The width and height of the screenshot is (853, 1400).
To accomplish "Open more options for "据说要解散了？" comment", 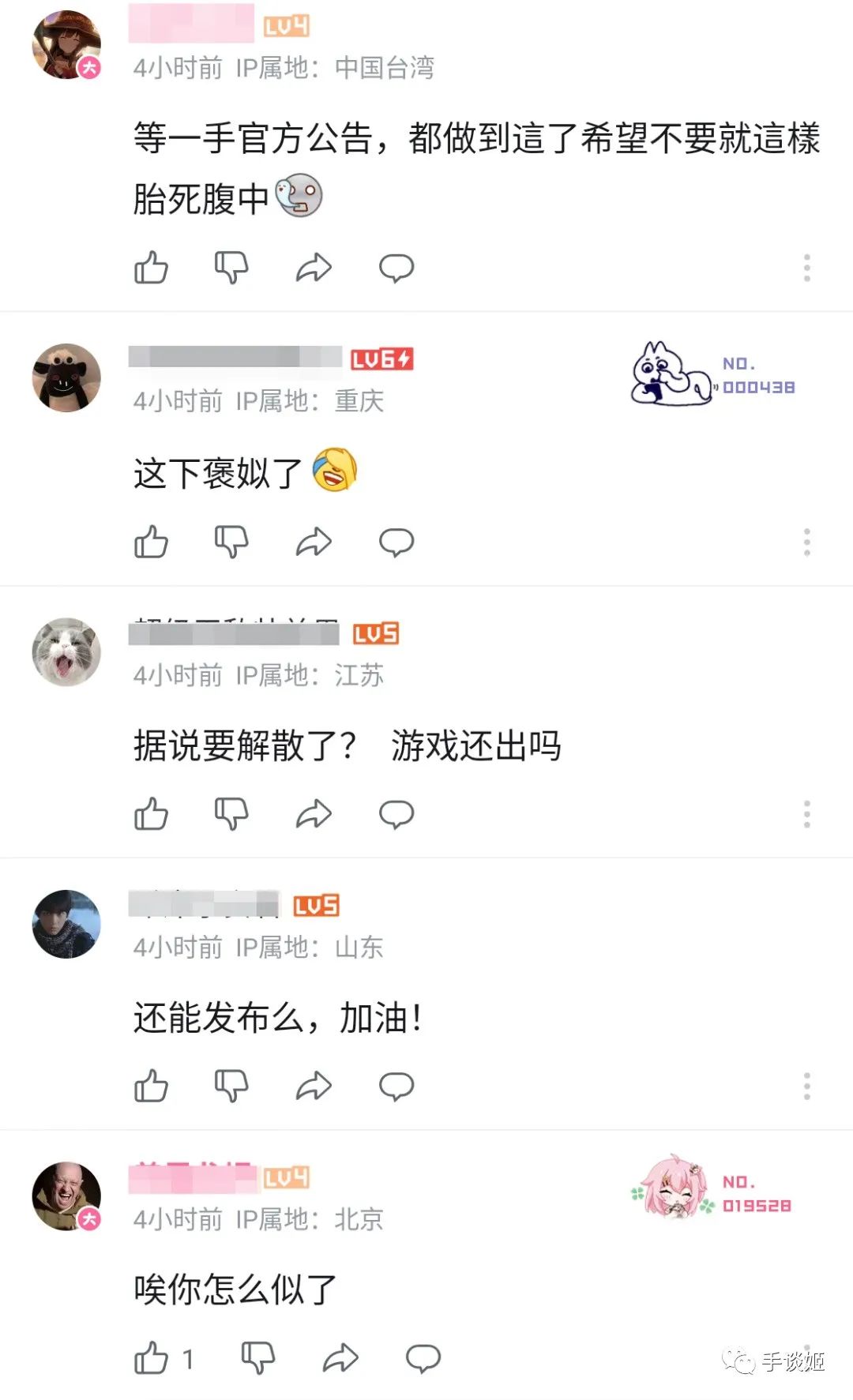I will [806, 814].
